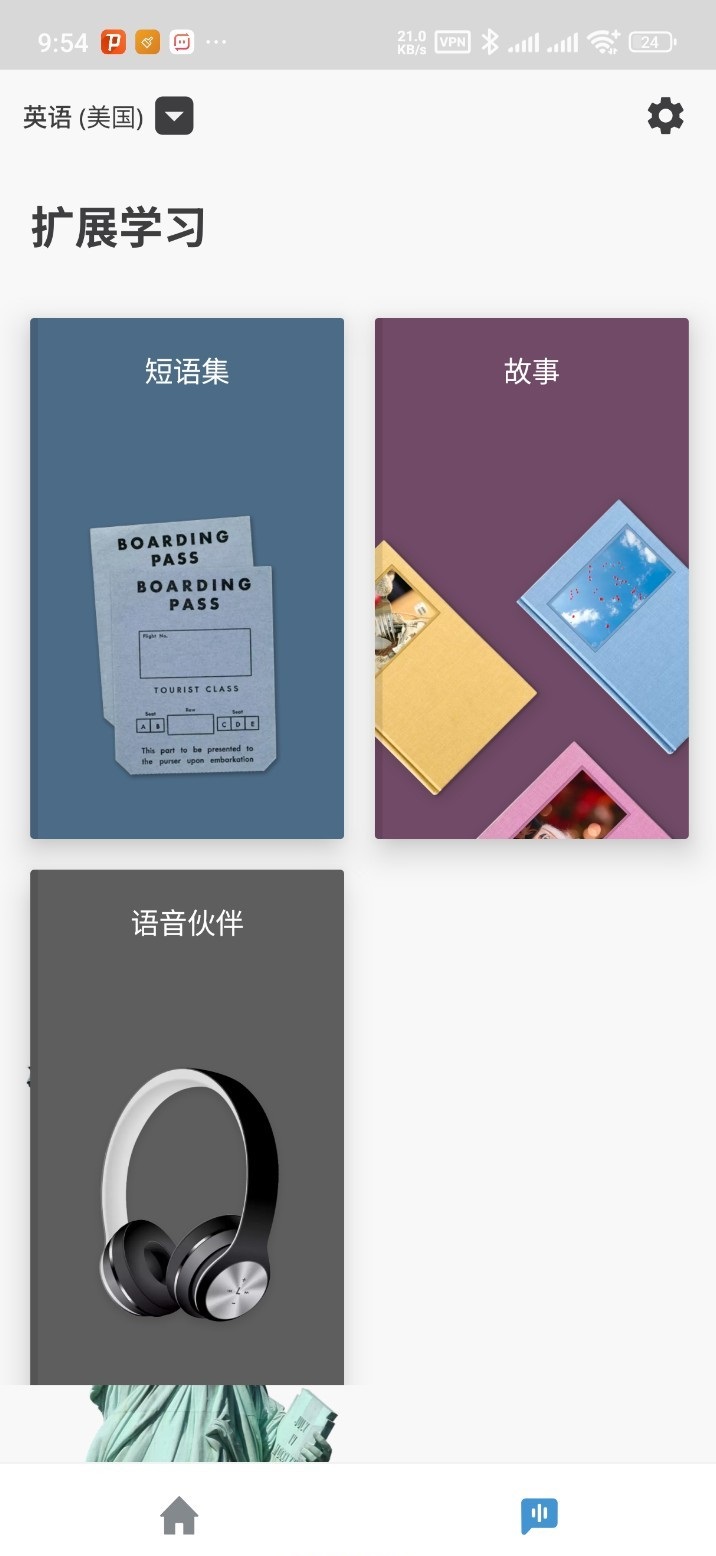Screen dimensions: 716x1556
Task: Open the 故事 stories card
Action: click(531, 578)
